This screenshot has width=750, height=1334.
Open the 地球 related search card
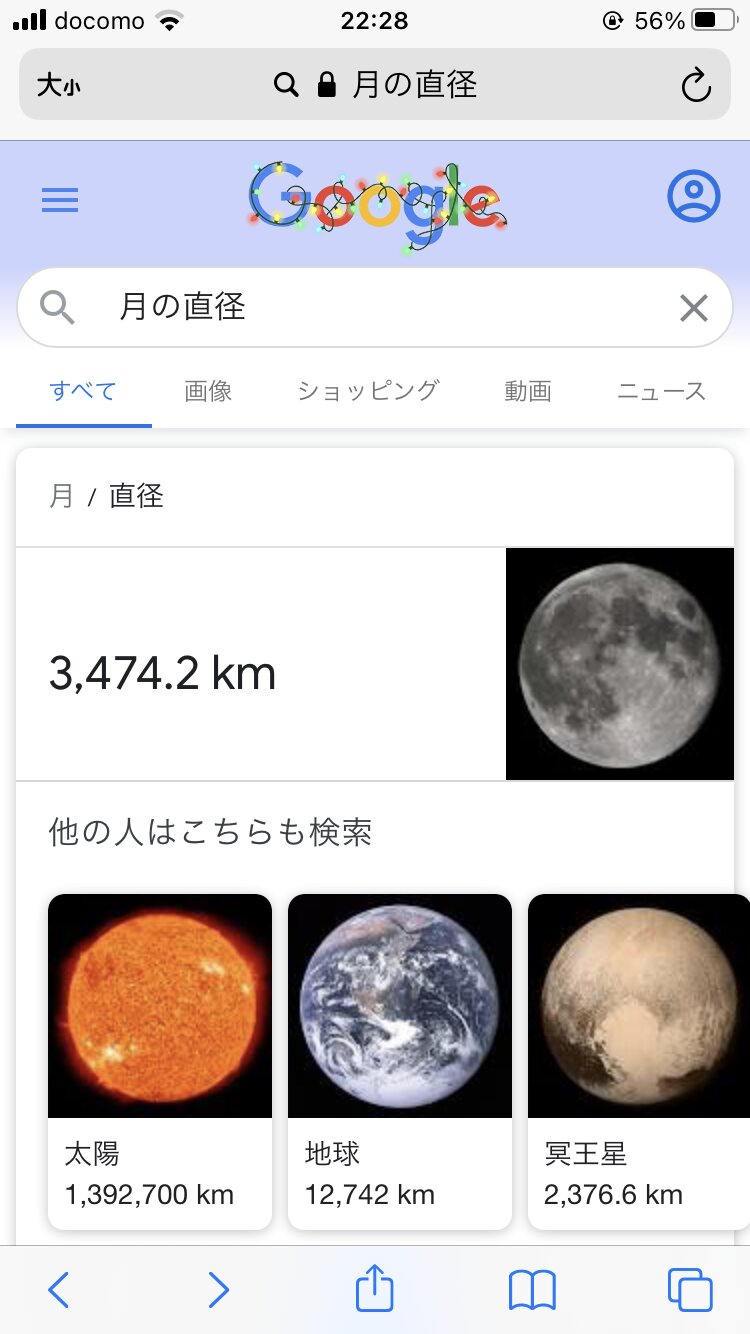[400, 1061]
